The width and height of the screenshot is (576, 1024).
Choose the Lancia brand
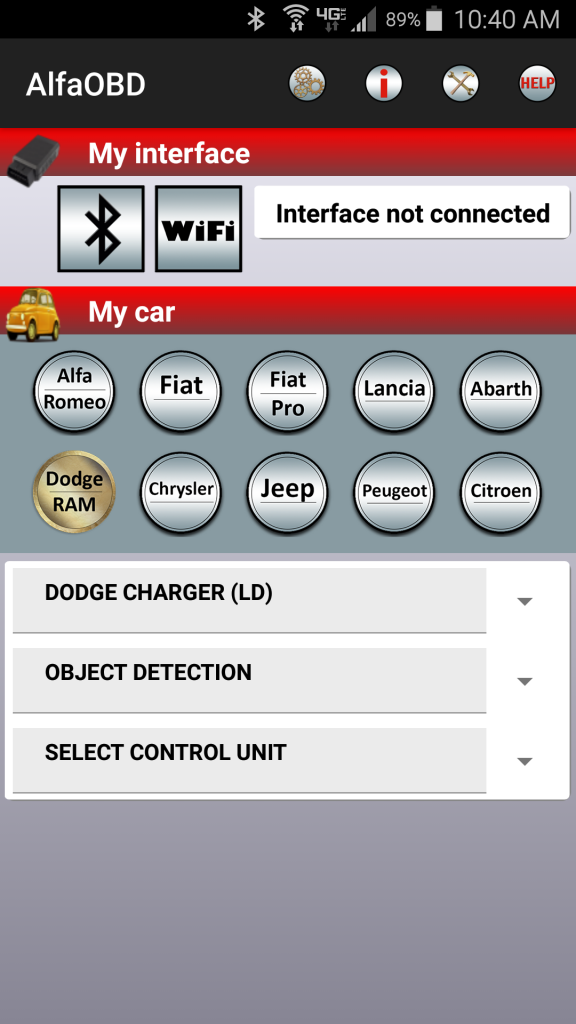pos(394,391)
